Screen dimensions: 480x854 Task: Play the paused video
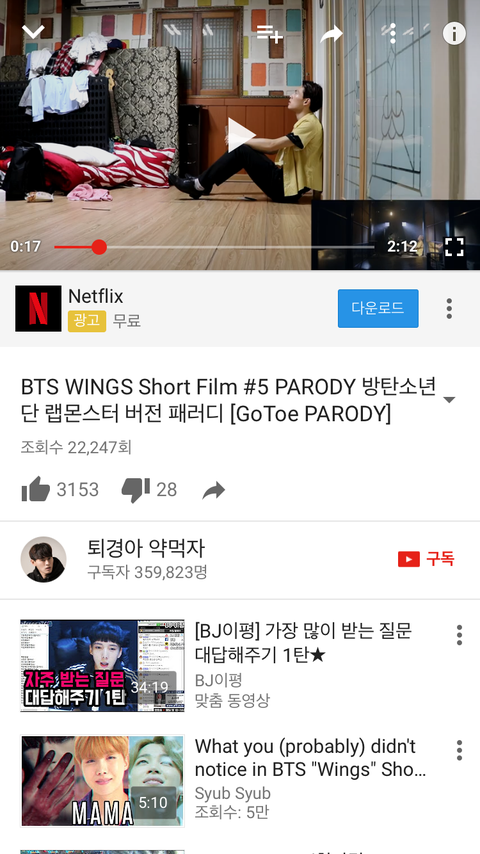pyautogui.click(x=240, y=135)
